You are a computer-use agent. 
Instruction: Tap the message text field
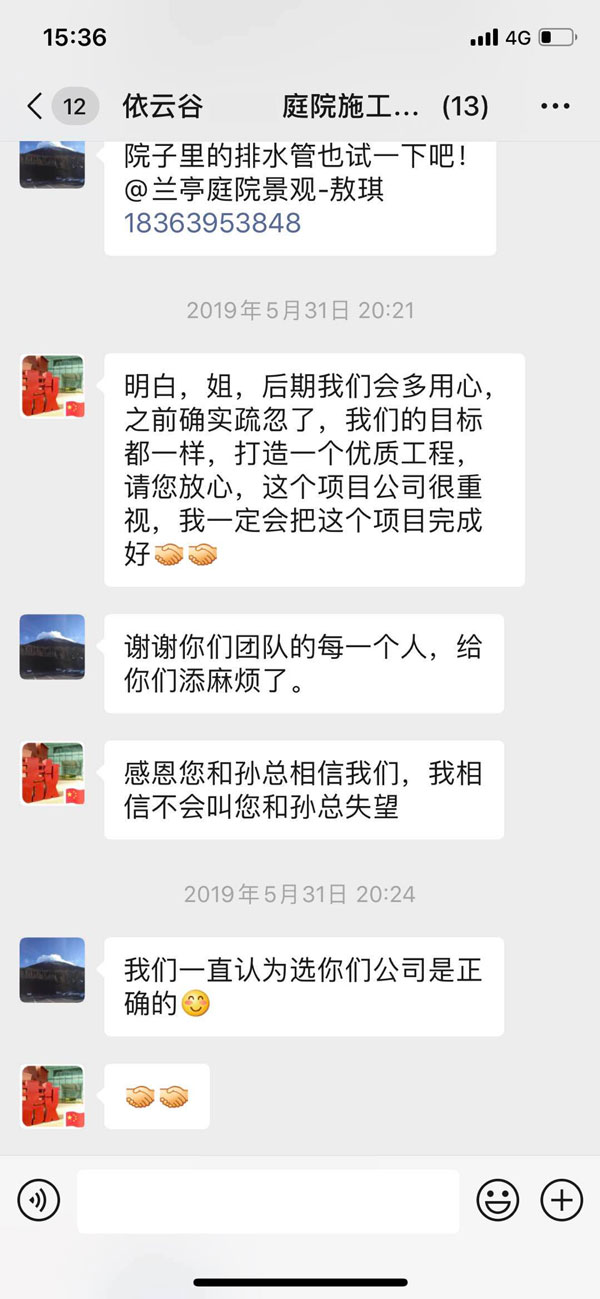[x=268, y=1200]
